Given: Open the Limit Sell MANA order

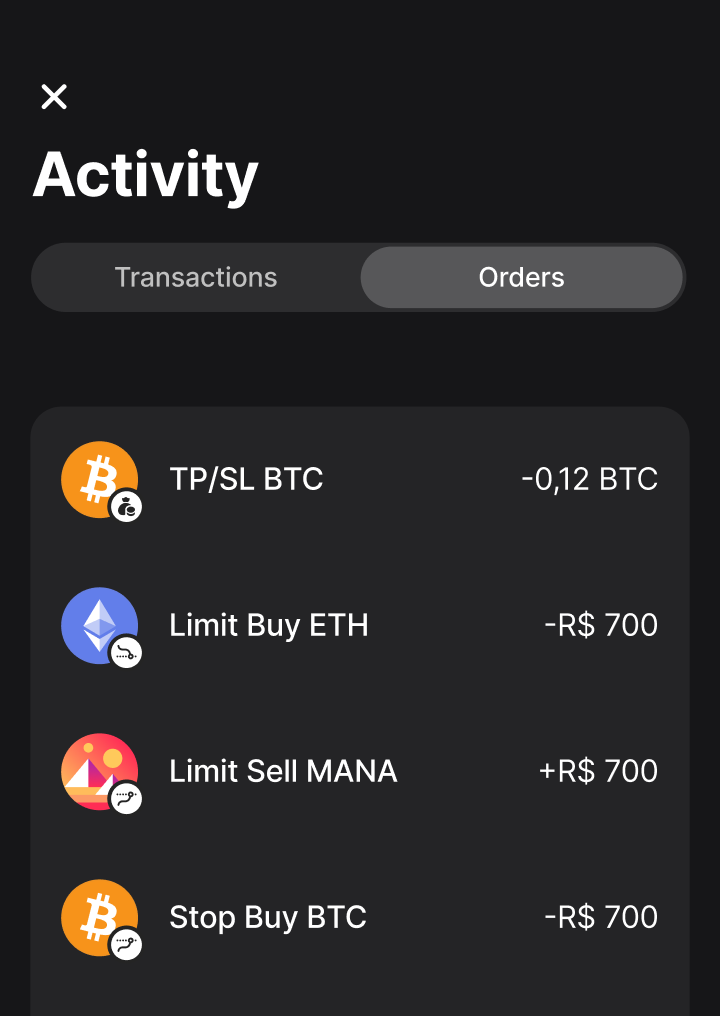Looking at the screenshot, I should coord(360,772).
